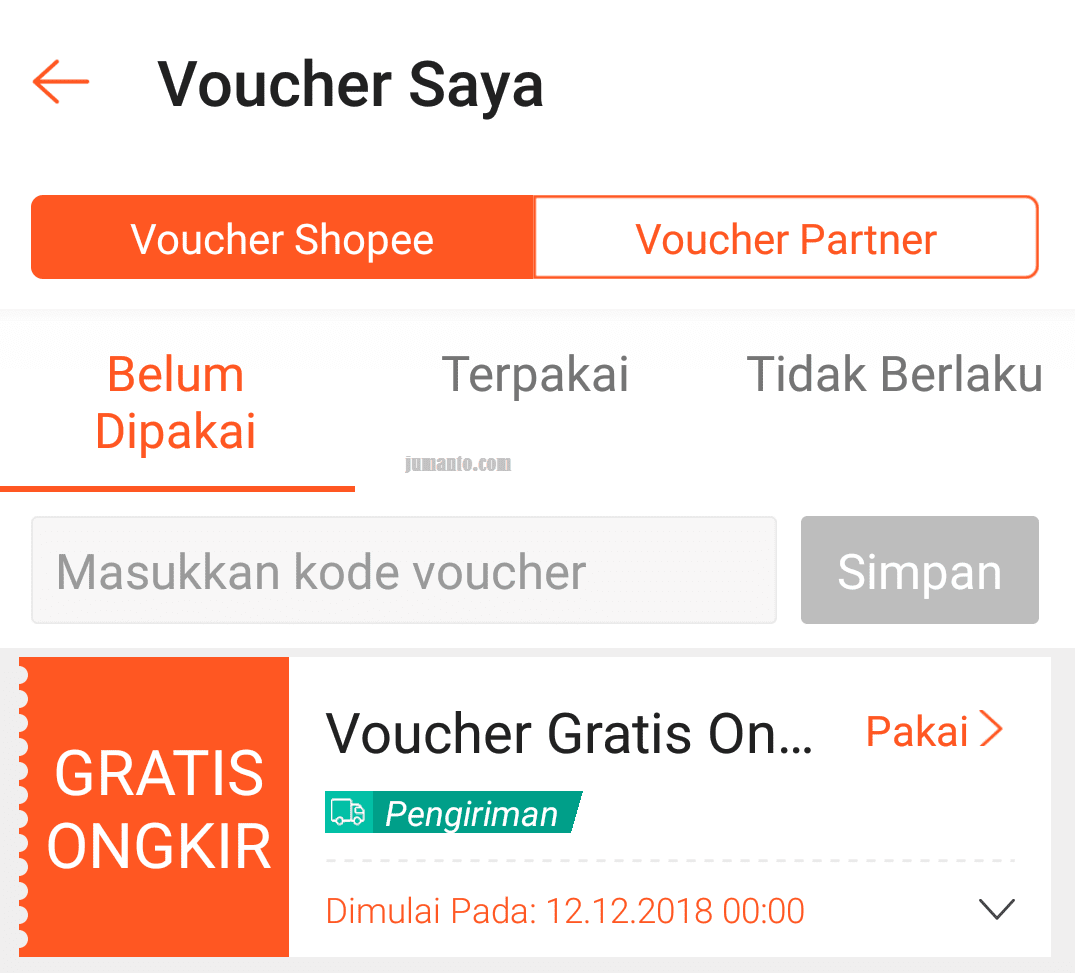Go back using the orange arrow
Viewport: 1075px width, 973px height.
(x=61, y=82)
